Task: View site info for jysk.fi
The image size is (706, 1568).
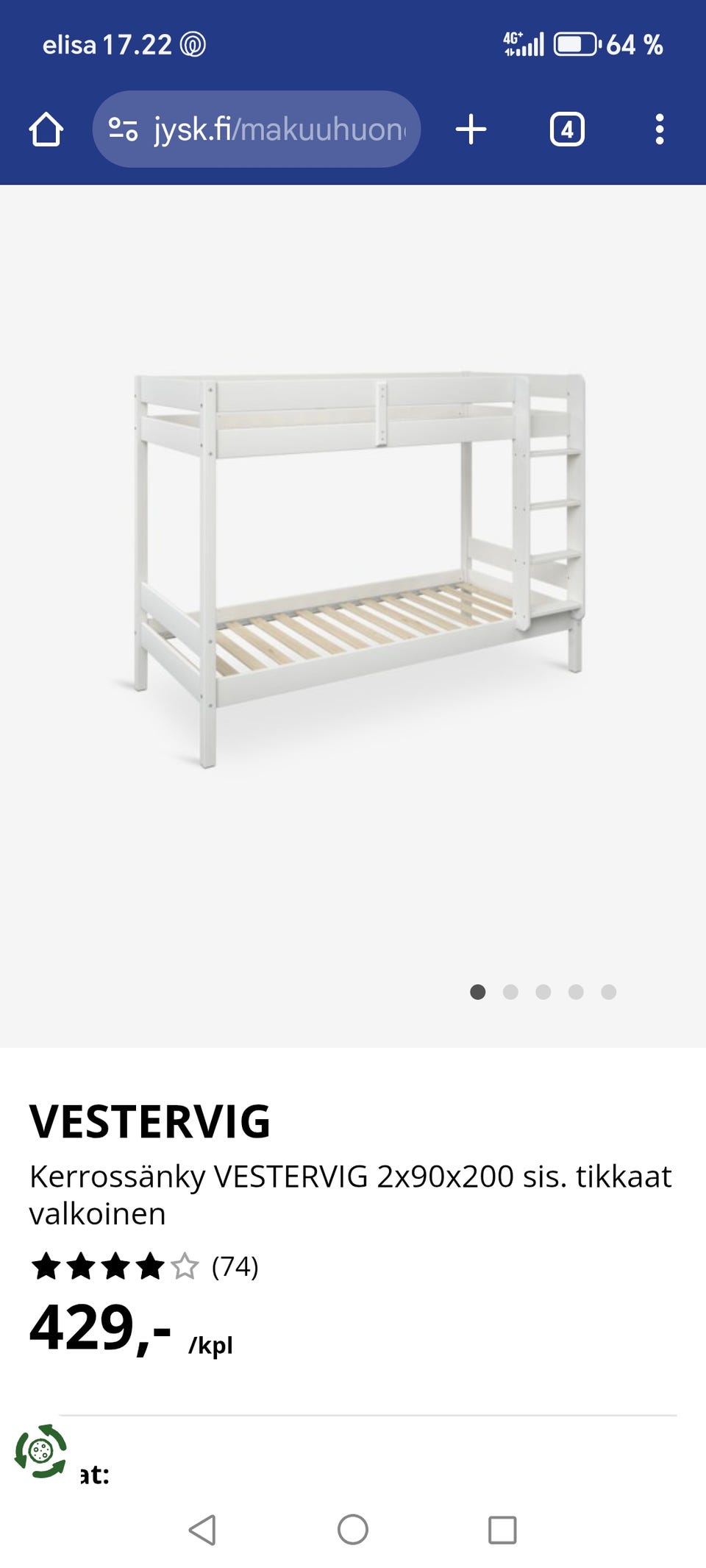Action: pos(123,130)
